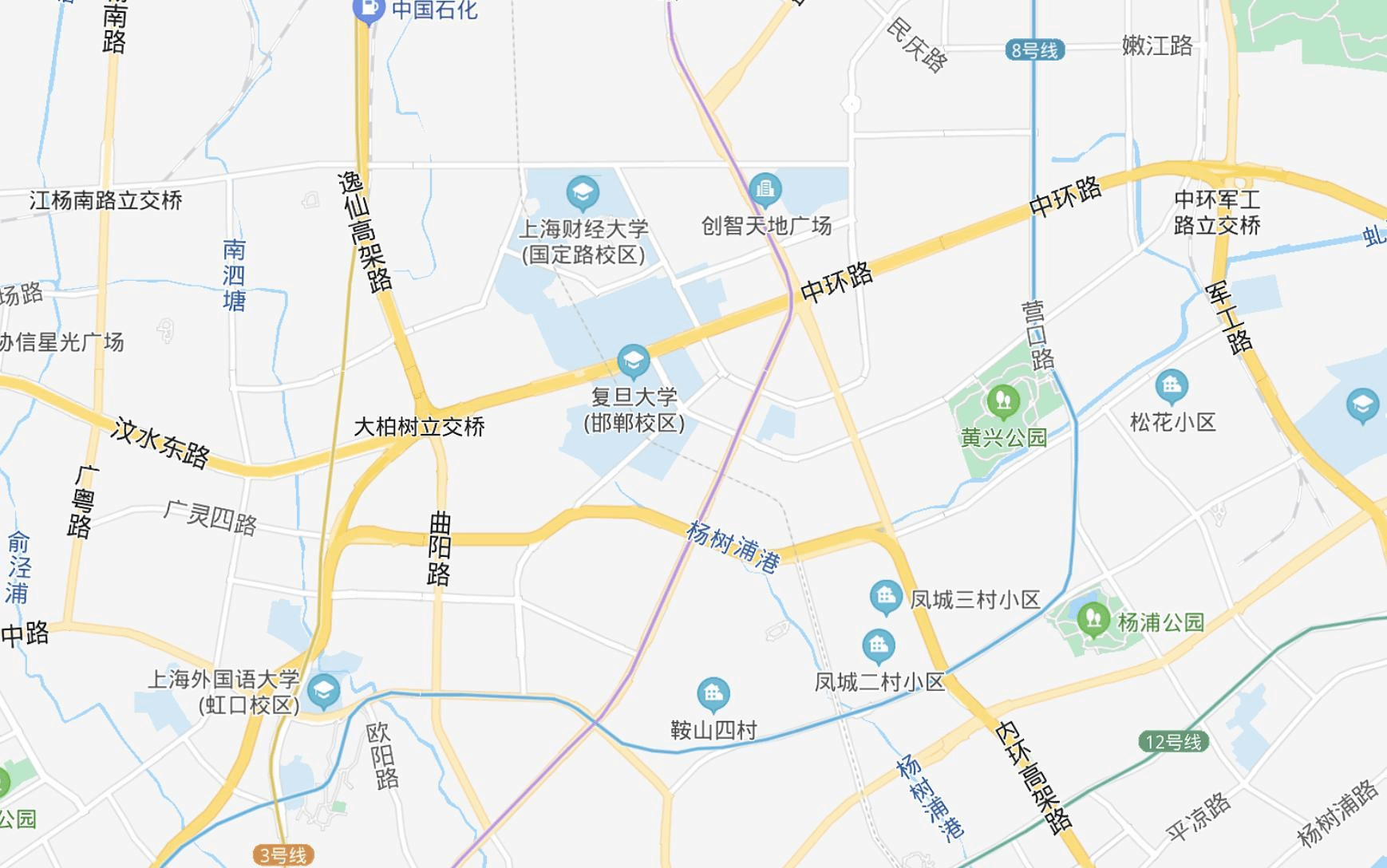Open the 上海财经大学(国定路校区) marker

pyautogui.click(x=583, y=192)
